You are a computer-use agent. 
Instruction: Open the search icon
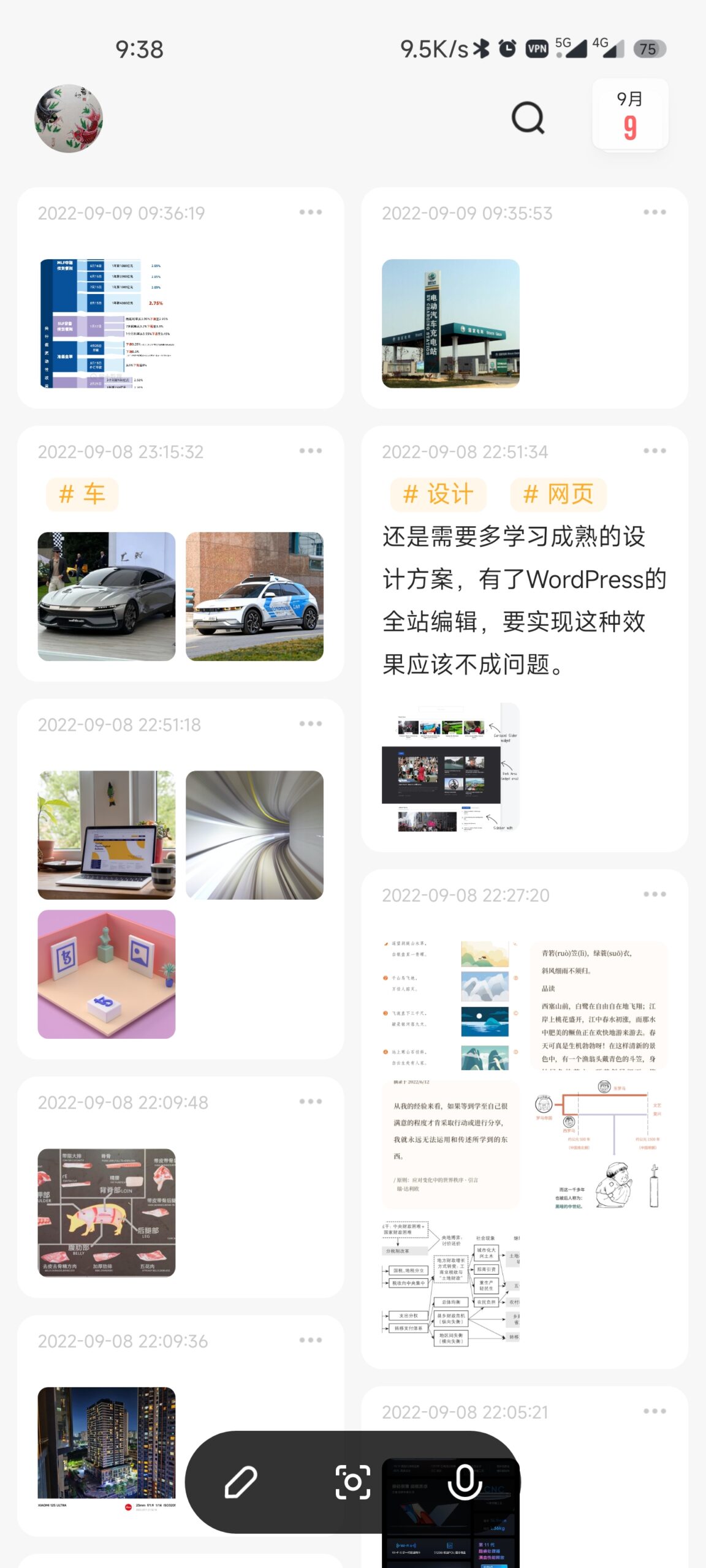[x=528, y=117]
